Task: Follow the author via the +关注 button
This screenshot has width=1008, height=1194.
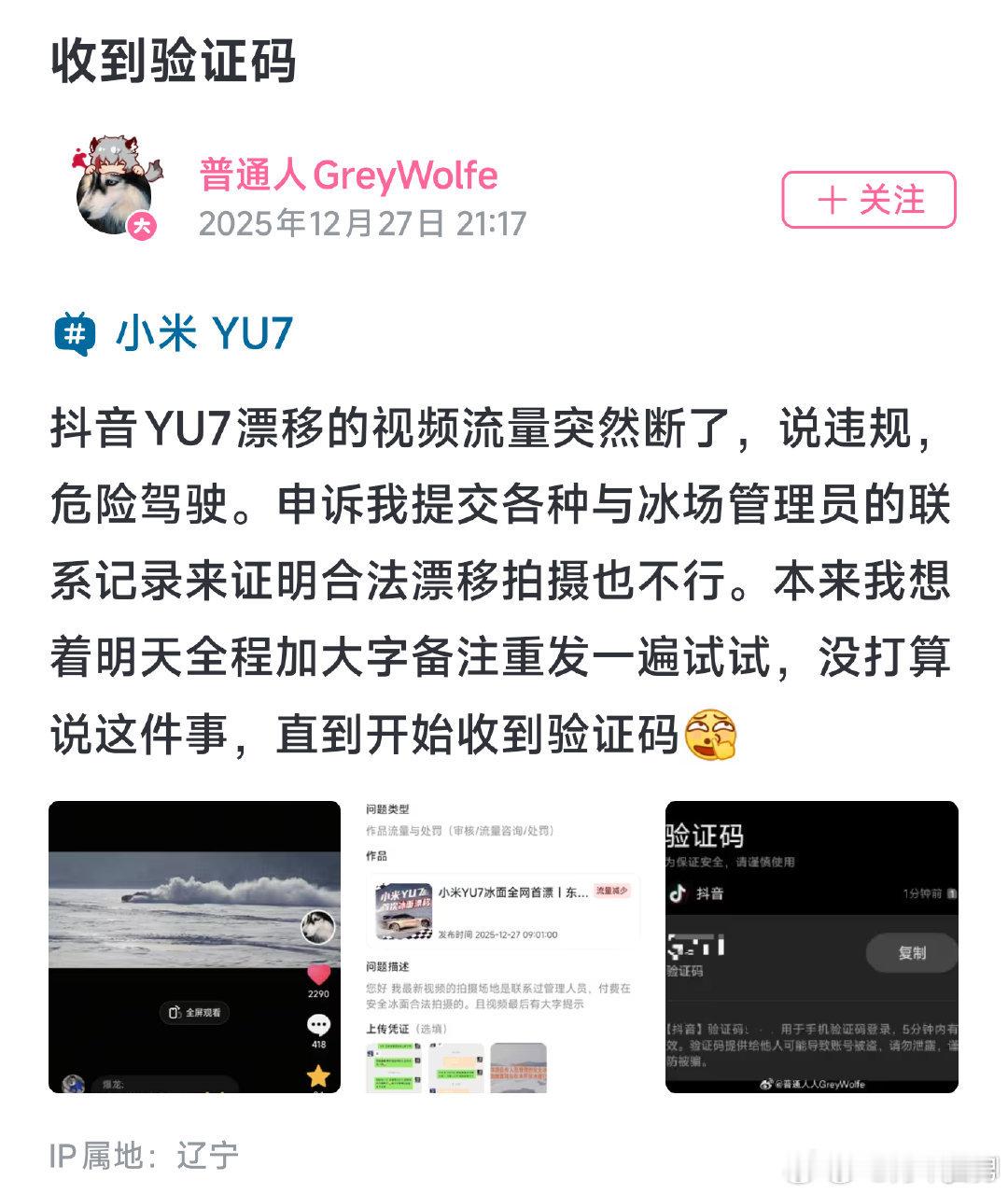Action: tap(869, 200)
